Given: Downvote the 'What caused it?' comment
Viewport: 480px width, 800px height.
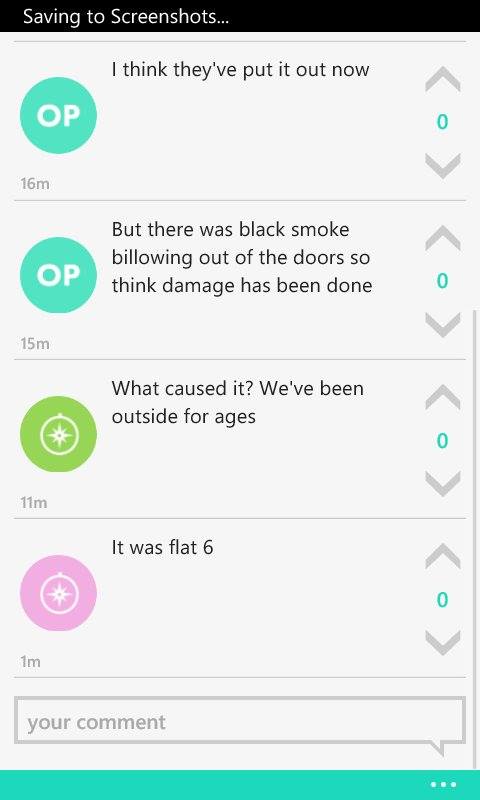Looking at the screenshot, I should (x=443, y=484).
